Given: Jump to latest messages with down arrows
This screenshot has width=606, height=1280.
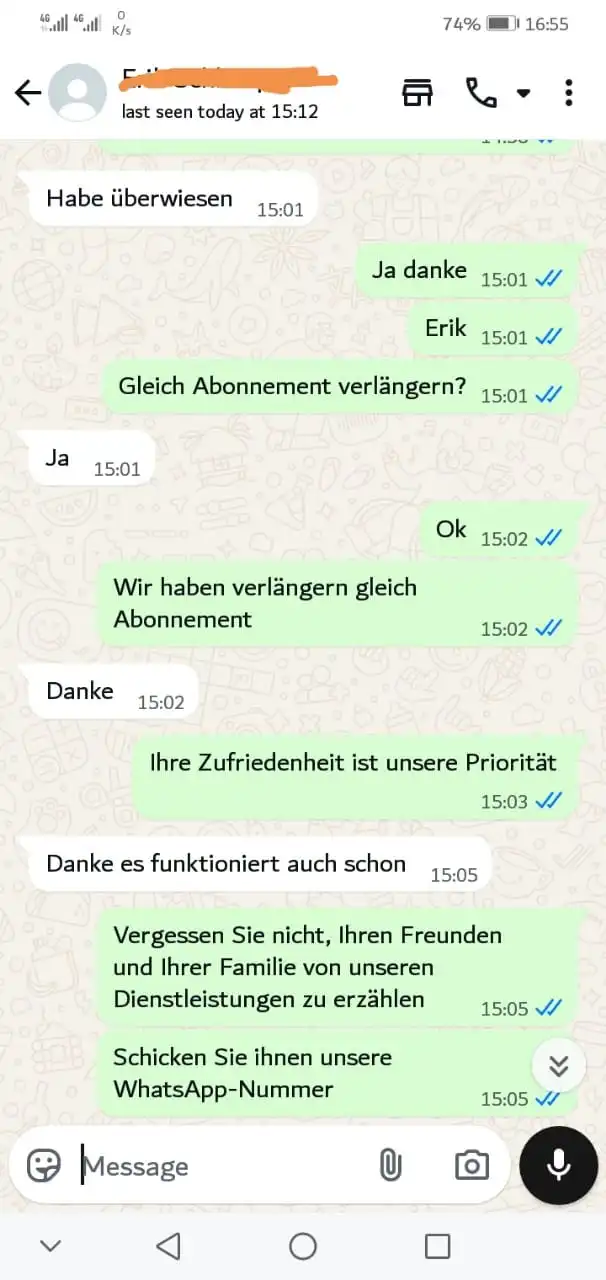Looking at the screenshot, I should (x=558, y=1066).
